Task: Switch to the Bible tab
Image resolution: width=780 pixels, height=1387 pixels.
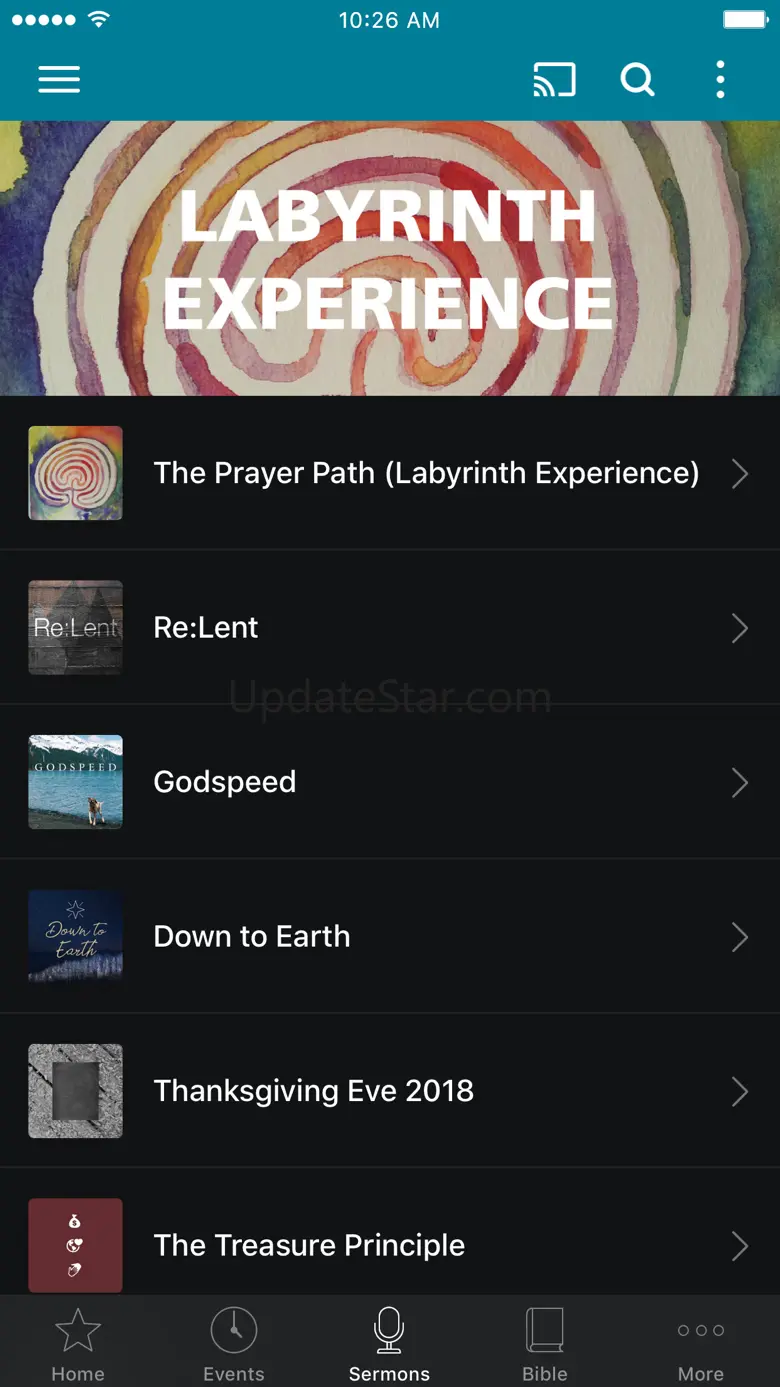Action: (x=545, y=1343)
